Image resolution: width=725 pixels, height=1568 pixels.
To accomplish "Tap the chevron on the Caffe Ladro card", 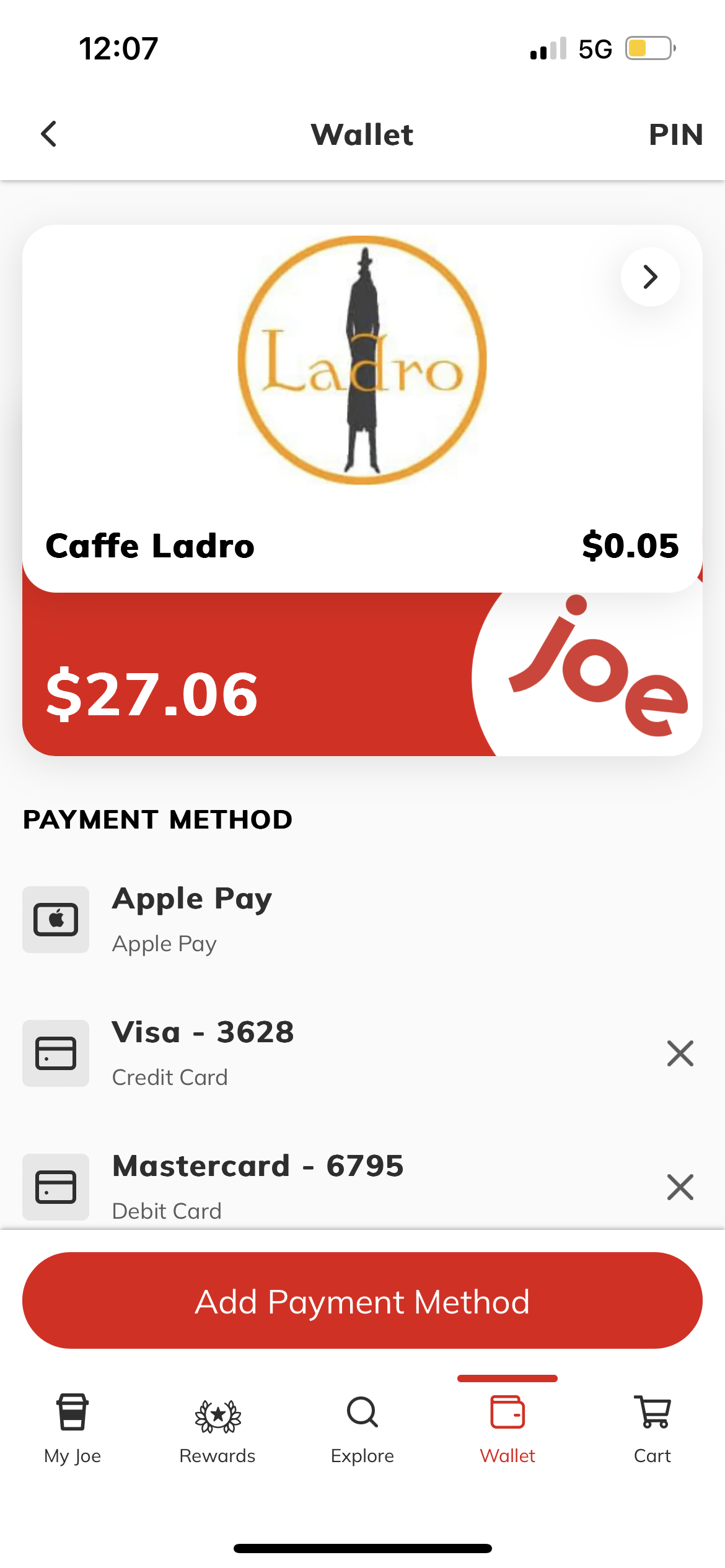I will (650, 277).
